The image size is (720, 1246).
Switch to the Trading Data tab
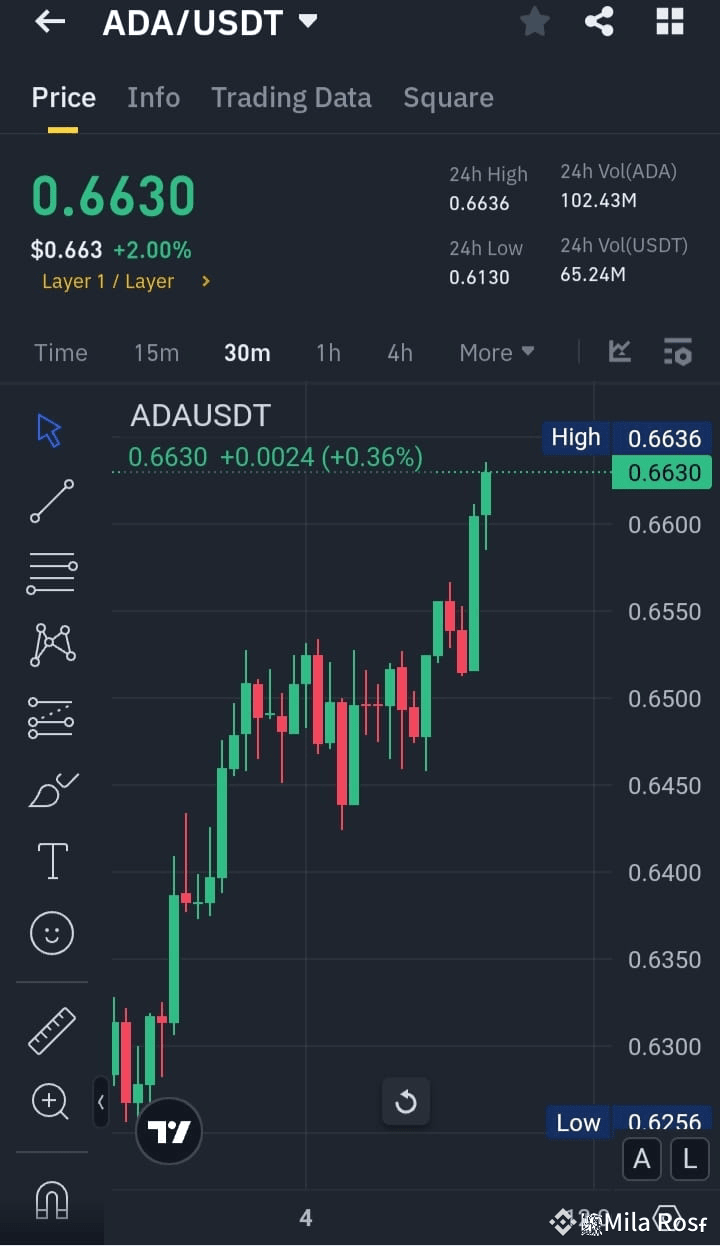[x=291, y=97]
